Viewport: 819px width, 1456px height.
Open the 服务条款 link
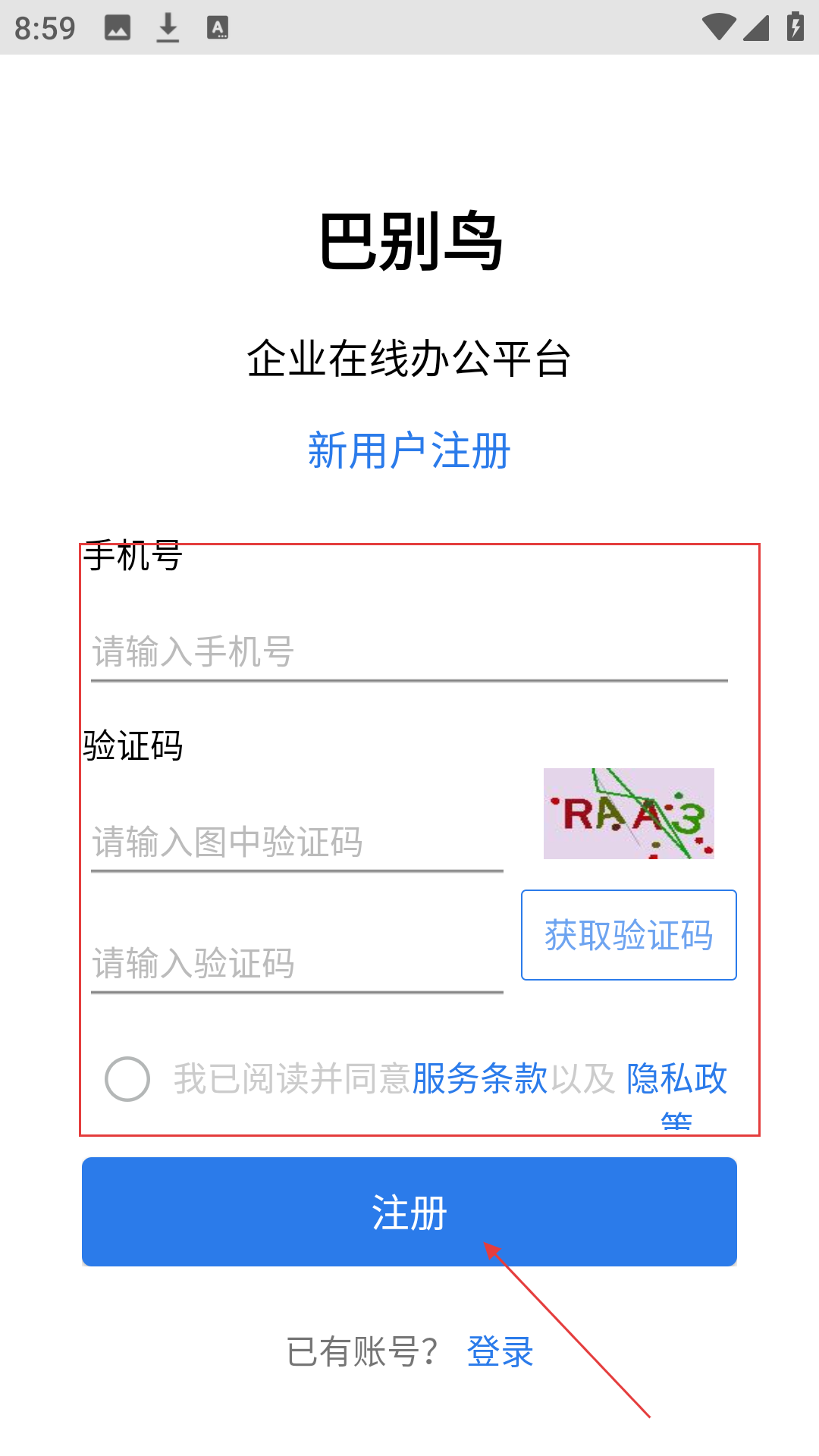(479, 1078)
